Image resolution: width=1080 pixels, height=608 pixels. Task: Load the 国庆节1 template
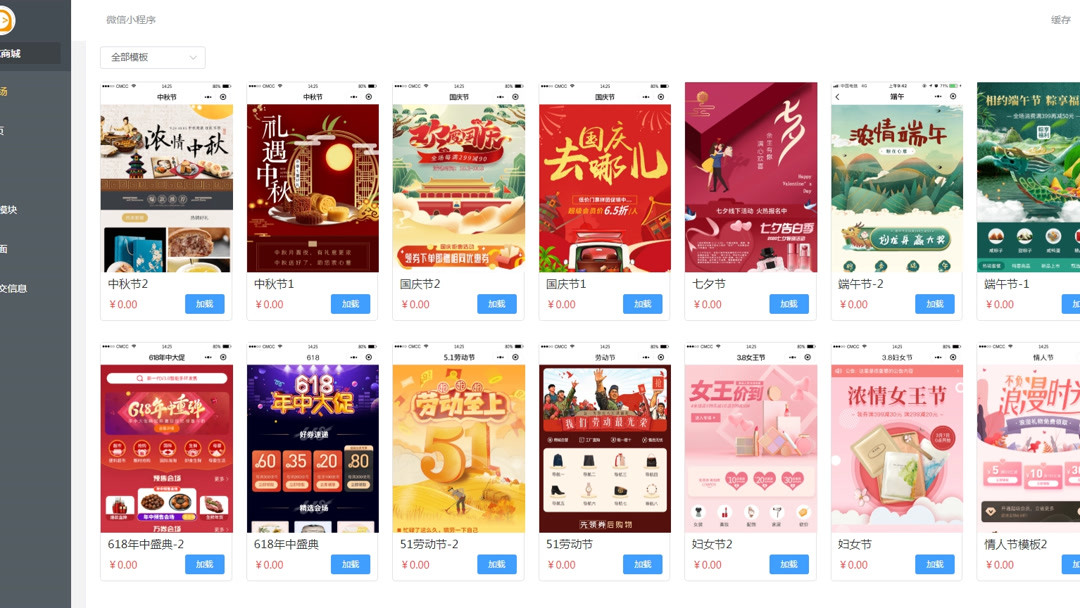[x=642, y=304]
